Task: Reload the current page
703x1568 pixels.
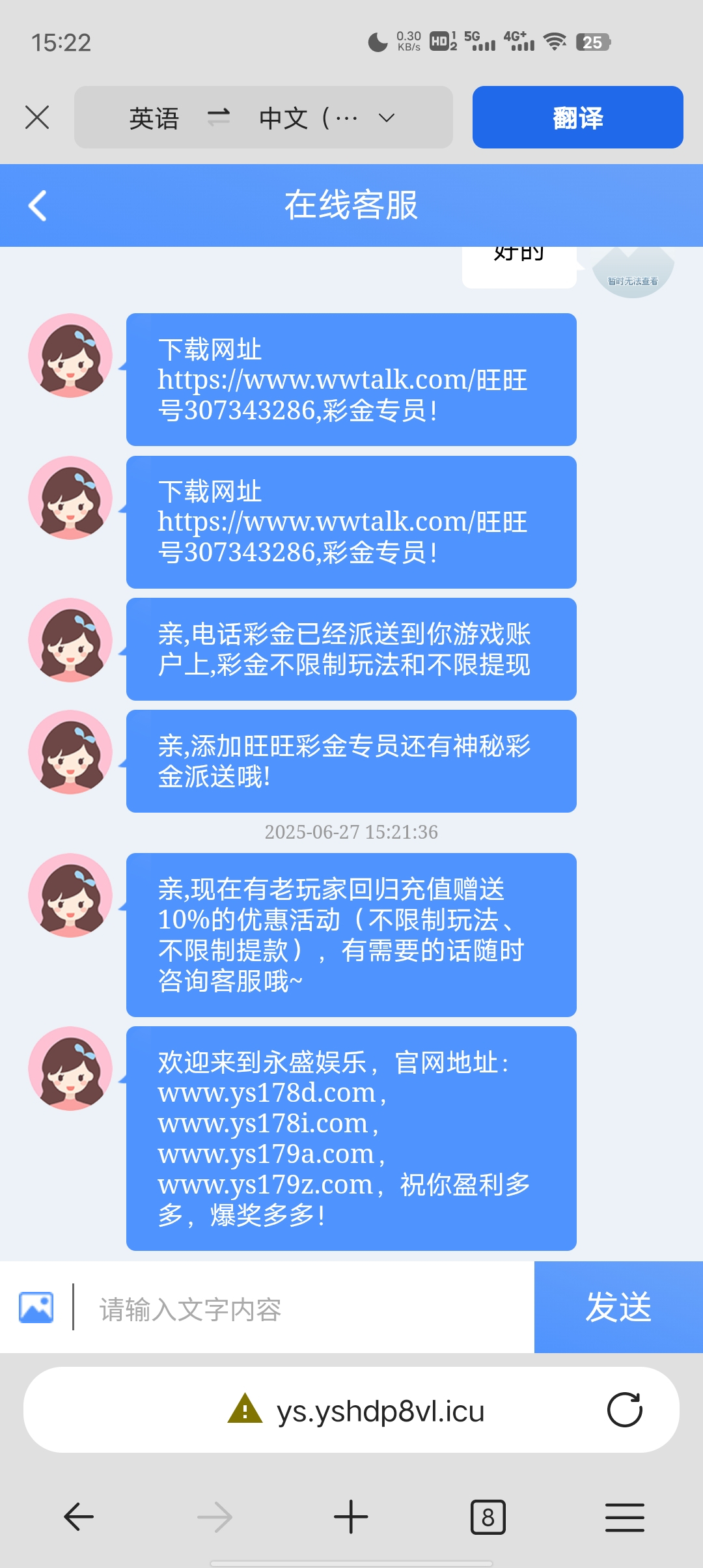Action: tap(624, 1410)
